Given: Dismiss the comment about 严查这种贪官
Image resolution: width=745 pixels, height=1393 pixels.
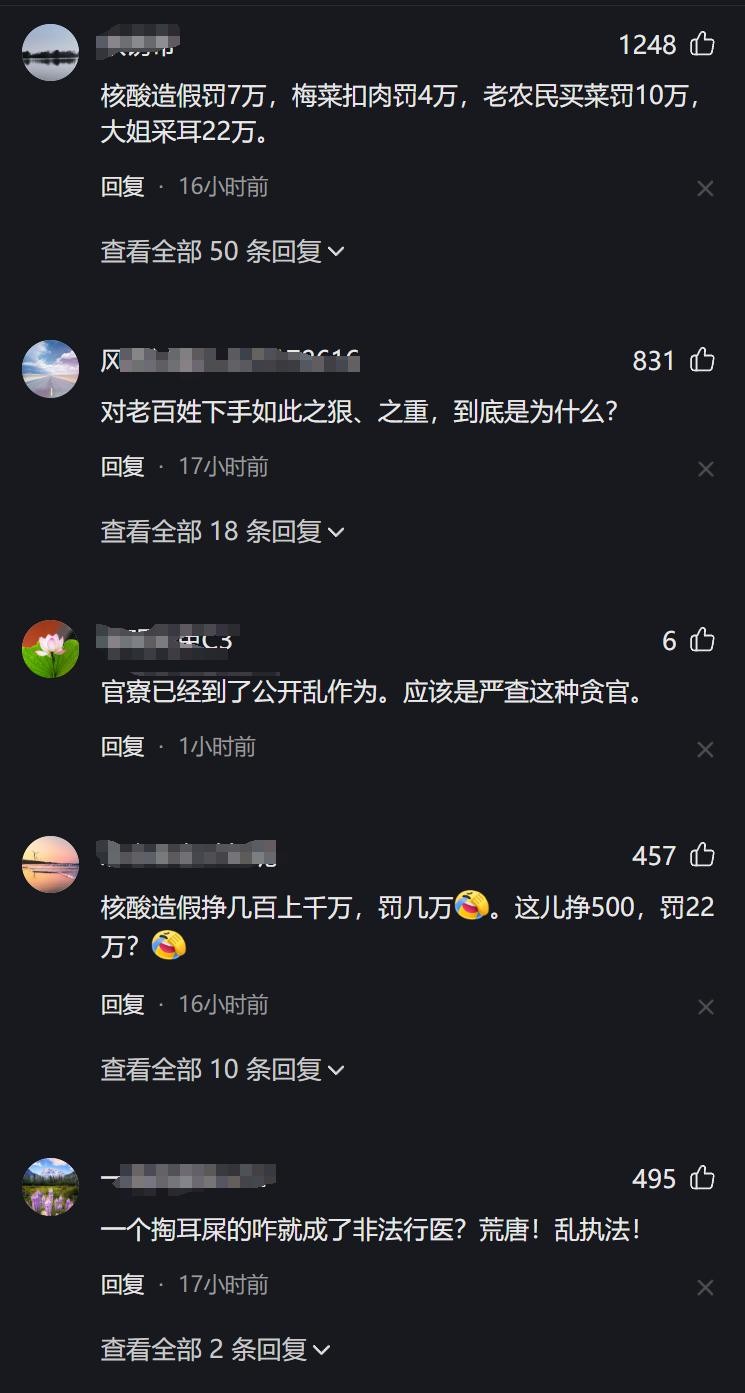Looking at the screenshot, I should (x=705, y=748).
